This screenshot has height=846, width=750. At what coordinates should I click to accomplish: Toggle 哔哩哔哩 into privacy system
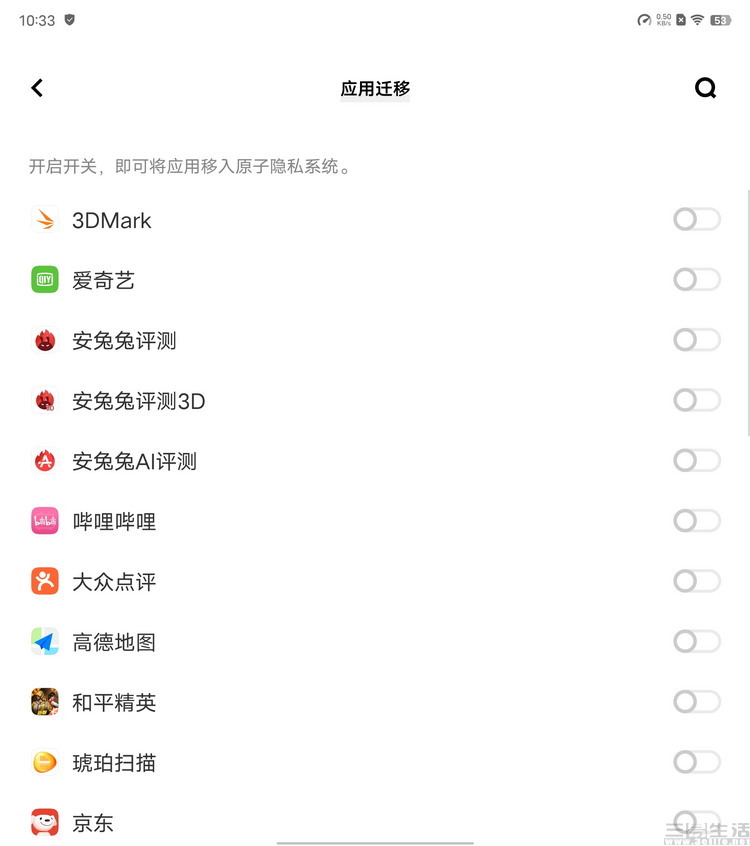[696, 521]
